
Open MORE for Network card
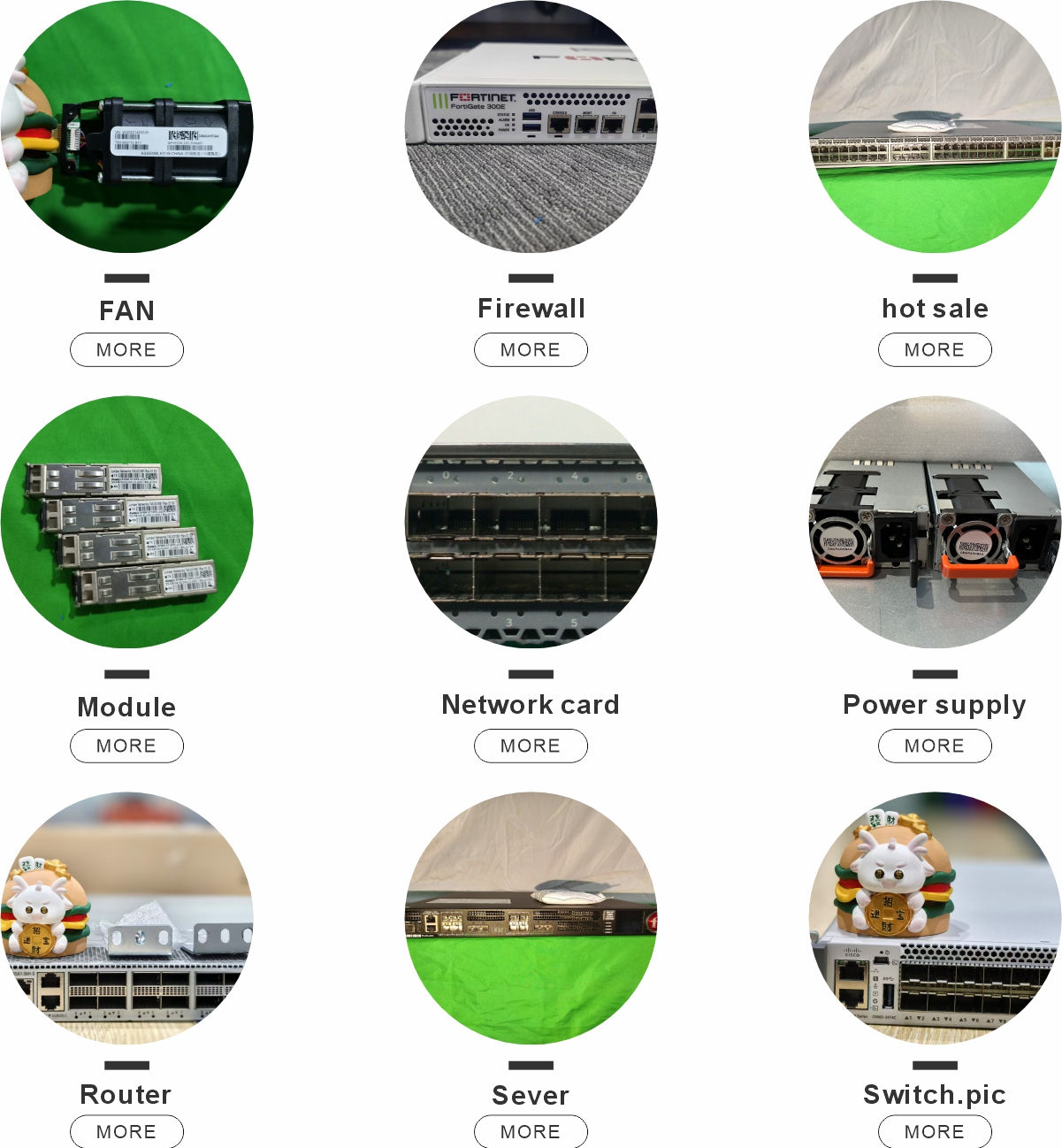[531, 746]
